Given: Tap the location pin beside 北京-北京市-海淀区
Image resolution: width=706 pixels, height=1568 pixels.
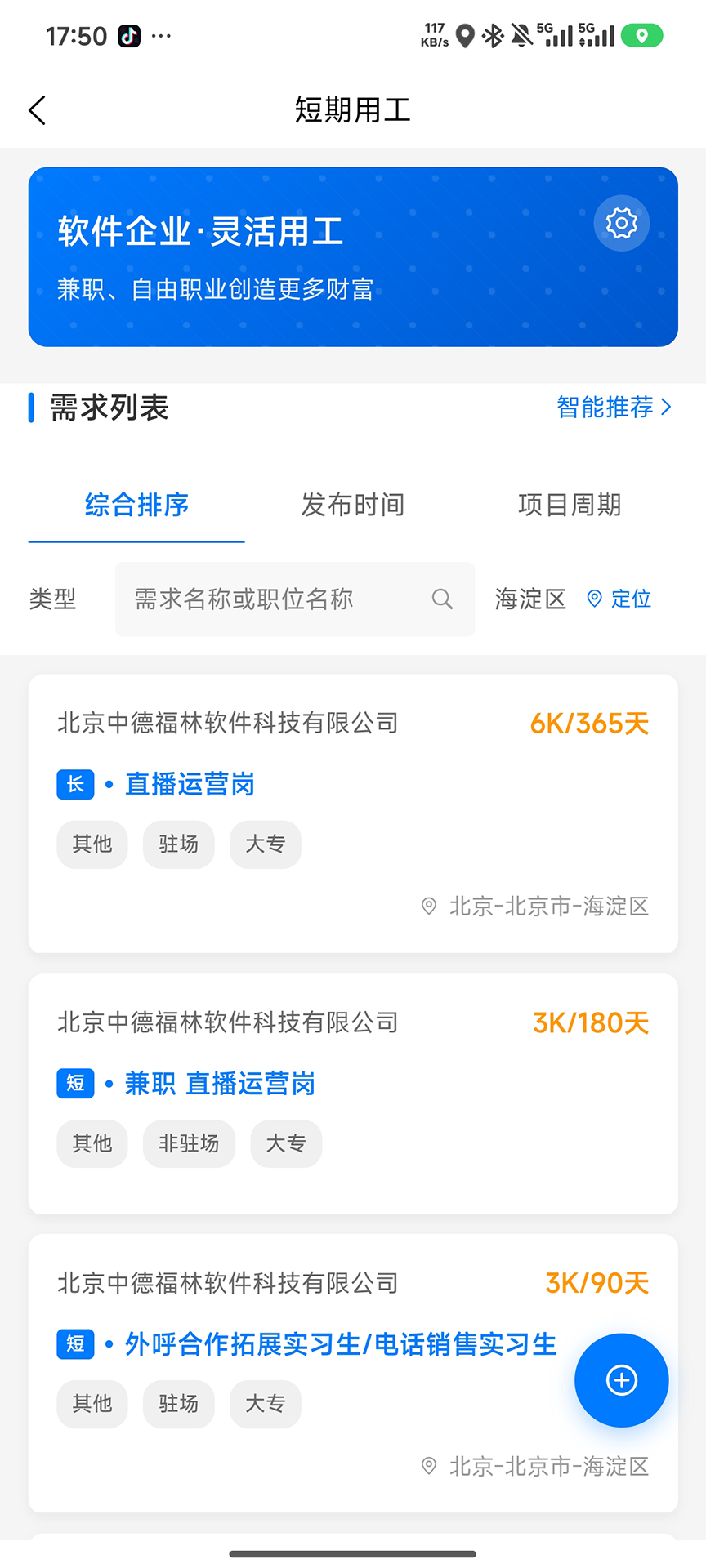Looking at the screenshot, I should 427,906.
